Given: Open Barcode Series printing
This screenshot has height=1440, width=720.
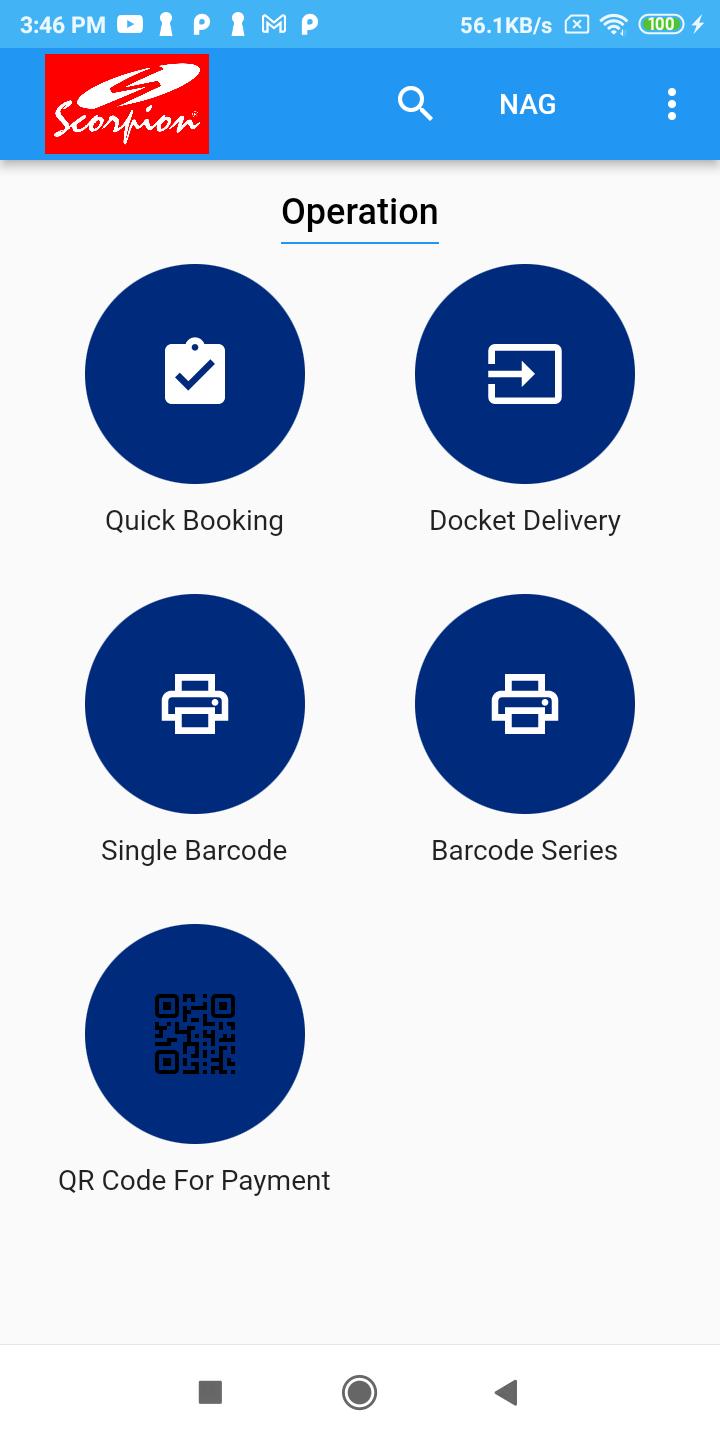Looking at the screenshot, I should [x=525, y=704].
